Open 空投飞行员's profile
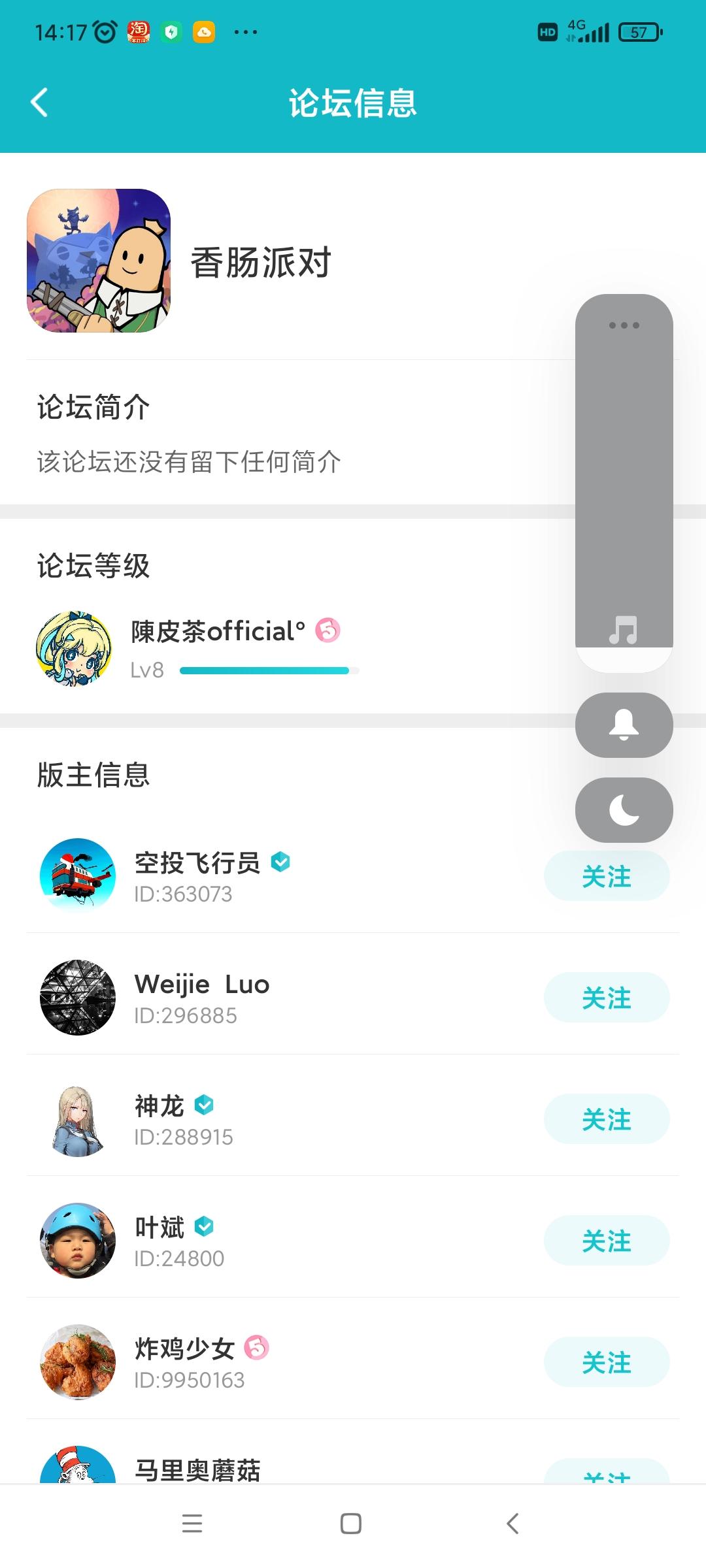 pos(196,876)
